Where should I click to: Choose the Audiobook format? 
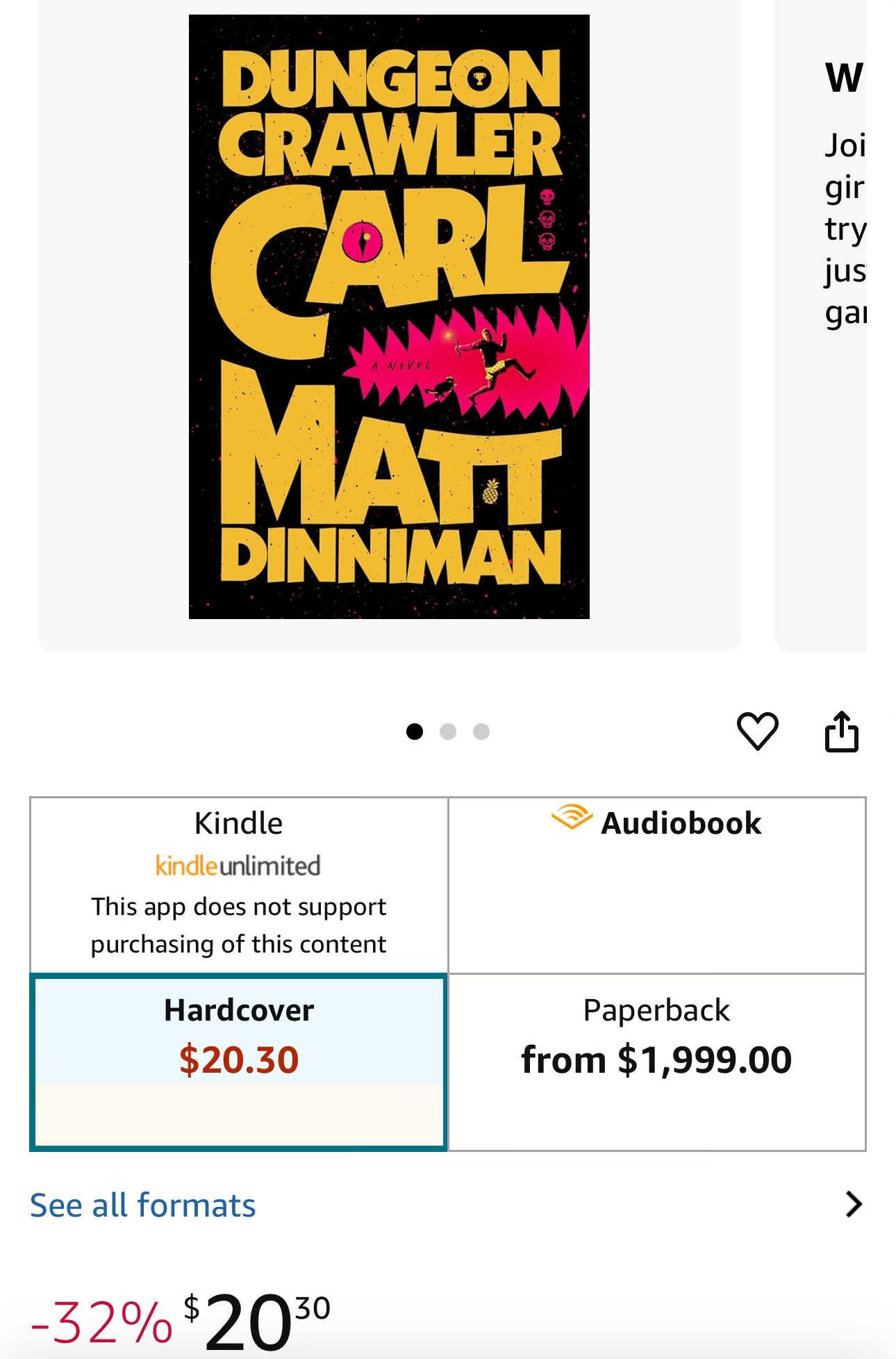[x=656, y=883]
